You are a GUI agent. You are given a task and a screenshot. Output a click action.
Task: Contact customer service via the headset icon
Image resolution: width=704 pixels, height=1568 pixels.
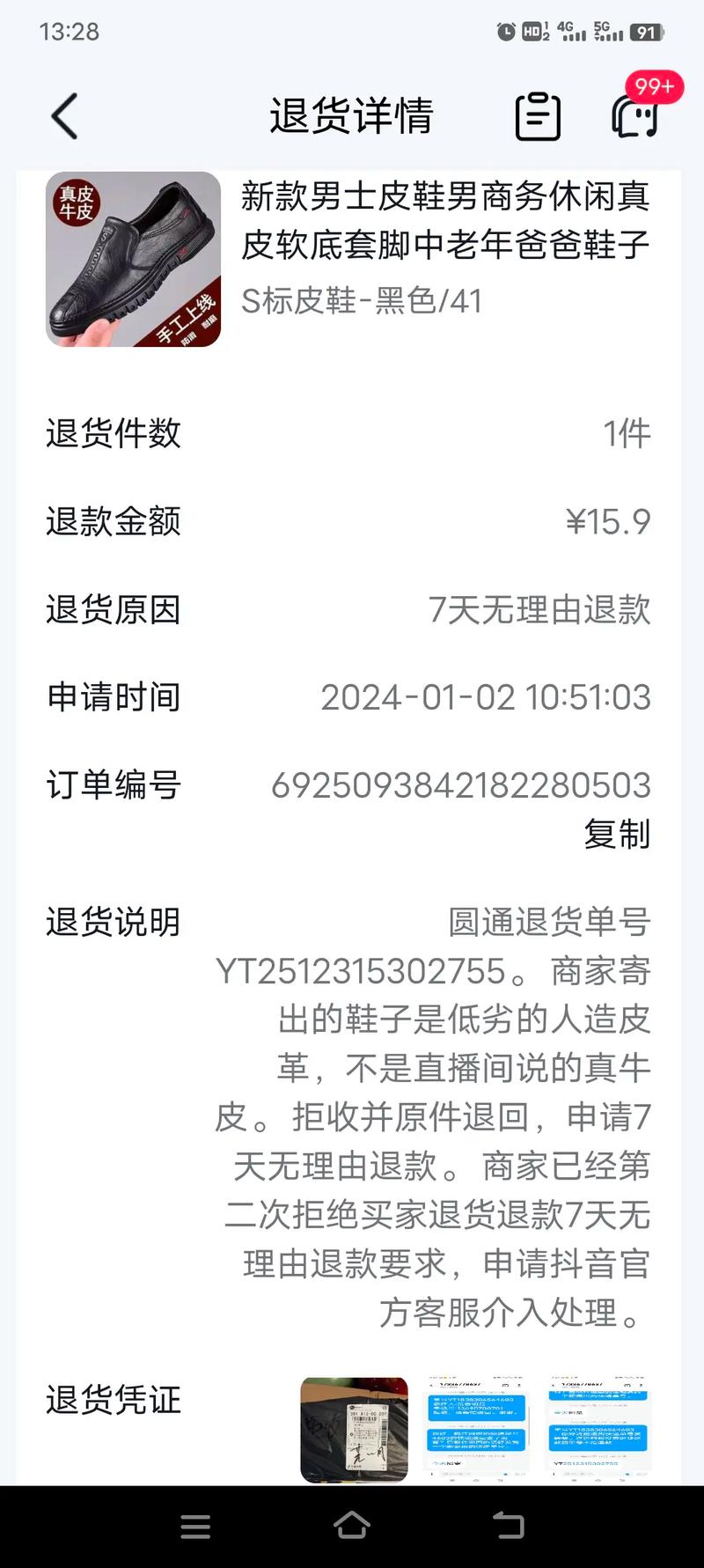pos(634,116)
